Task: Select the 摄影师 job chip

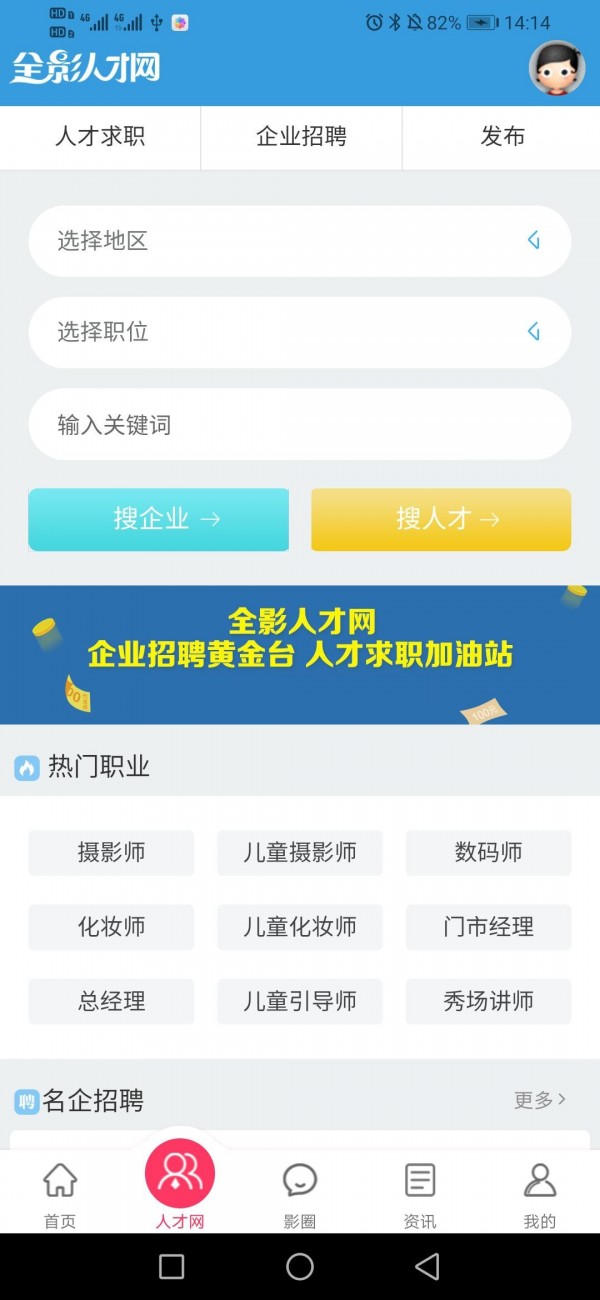Action: click(x=111, y=853)
